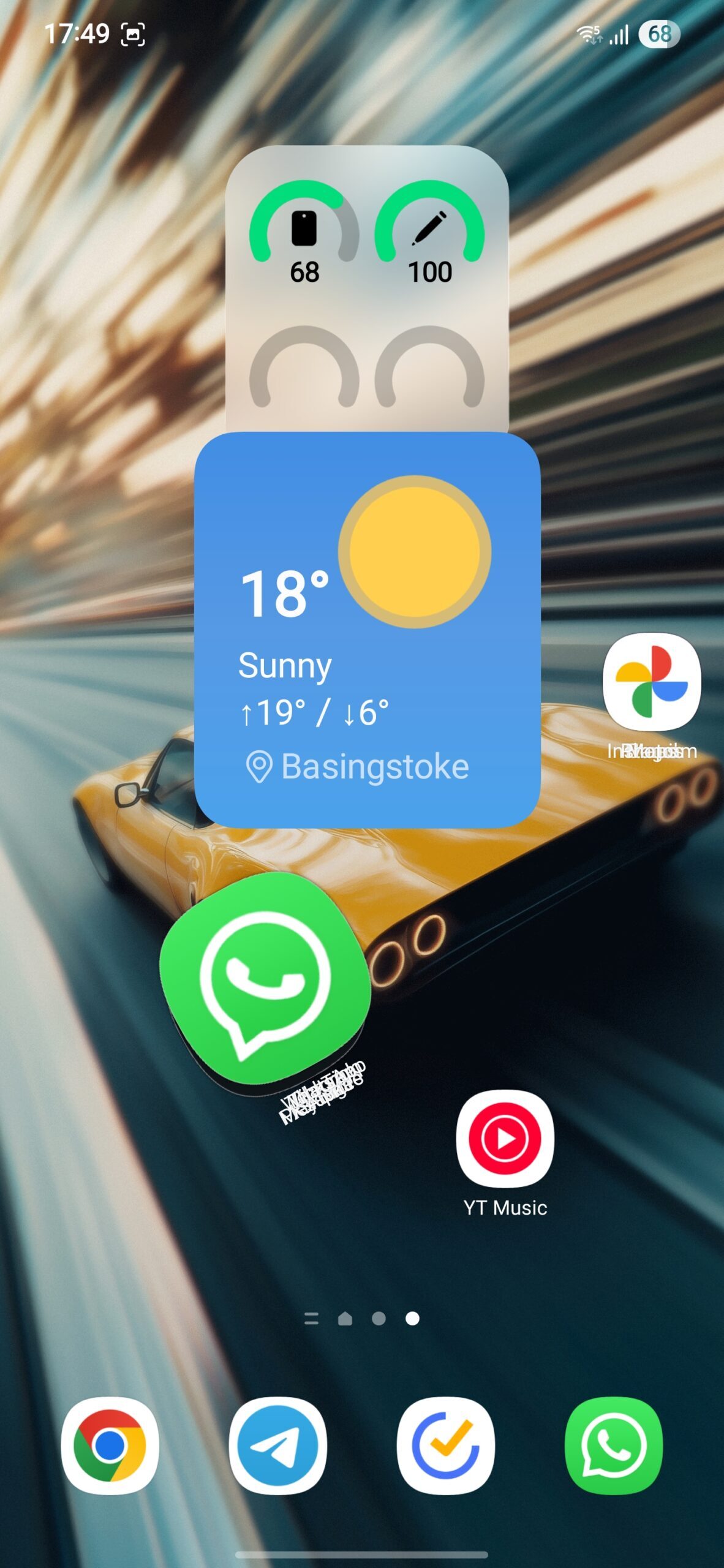
Task: Open the Google Photos pinwheel icon
Action: pos(652,682)
